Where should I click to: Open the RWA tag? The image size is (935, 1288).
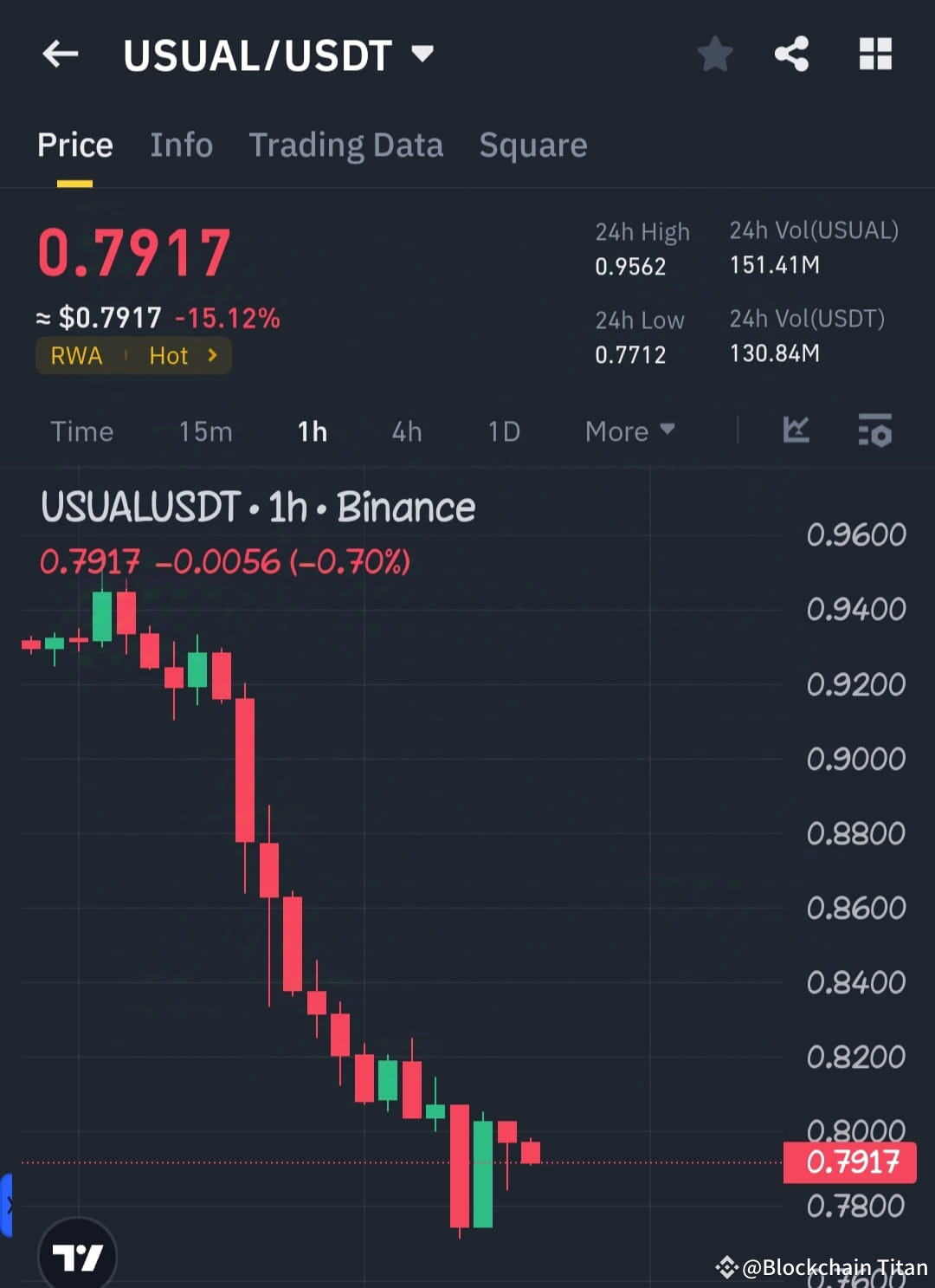(x=75, y=355)
